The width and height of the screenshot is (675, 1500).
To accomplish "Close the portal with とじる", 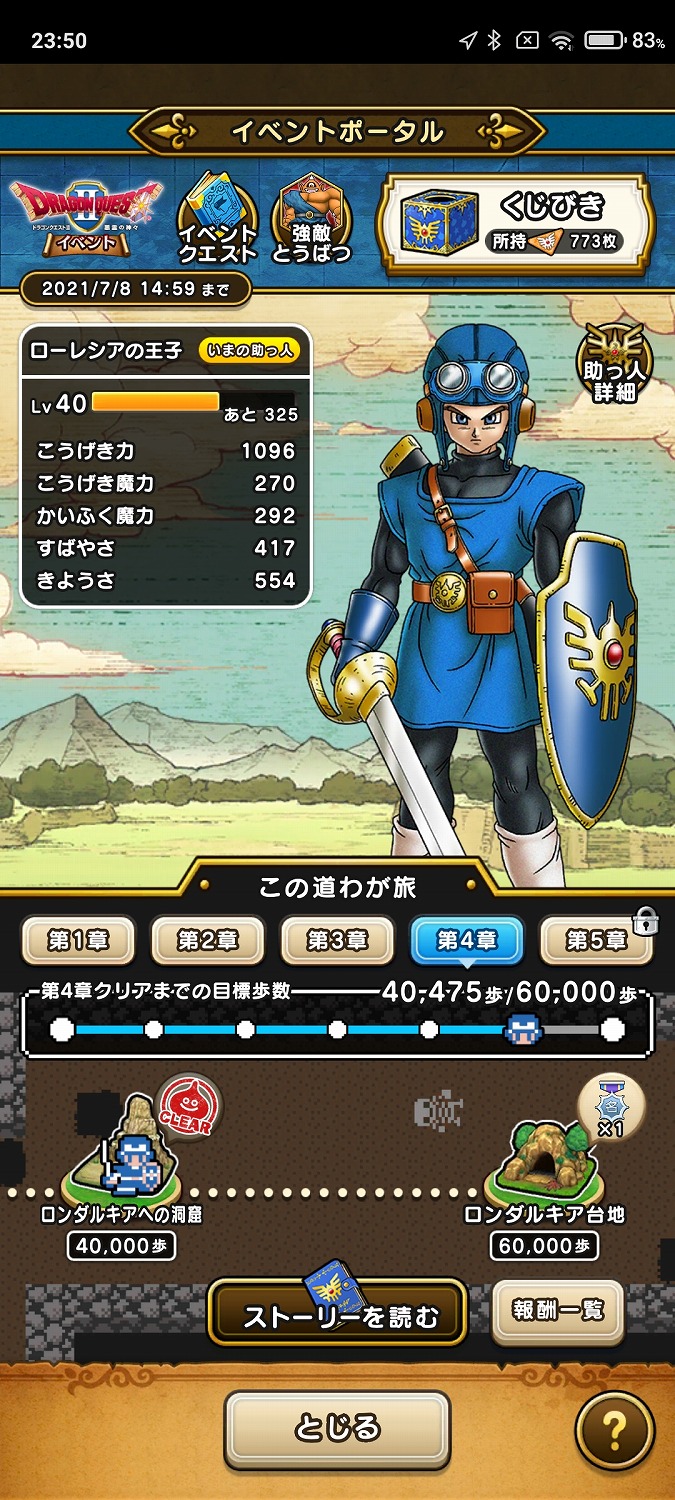I will [x=337, y=1427].
